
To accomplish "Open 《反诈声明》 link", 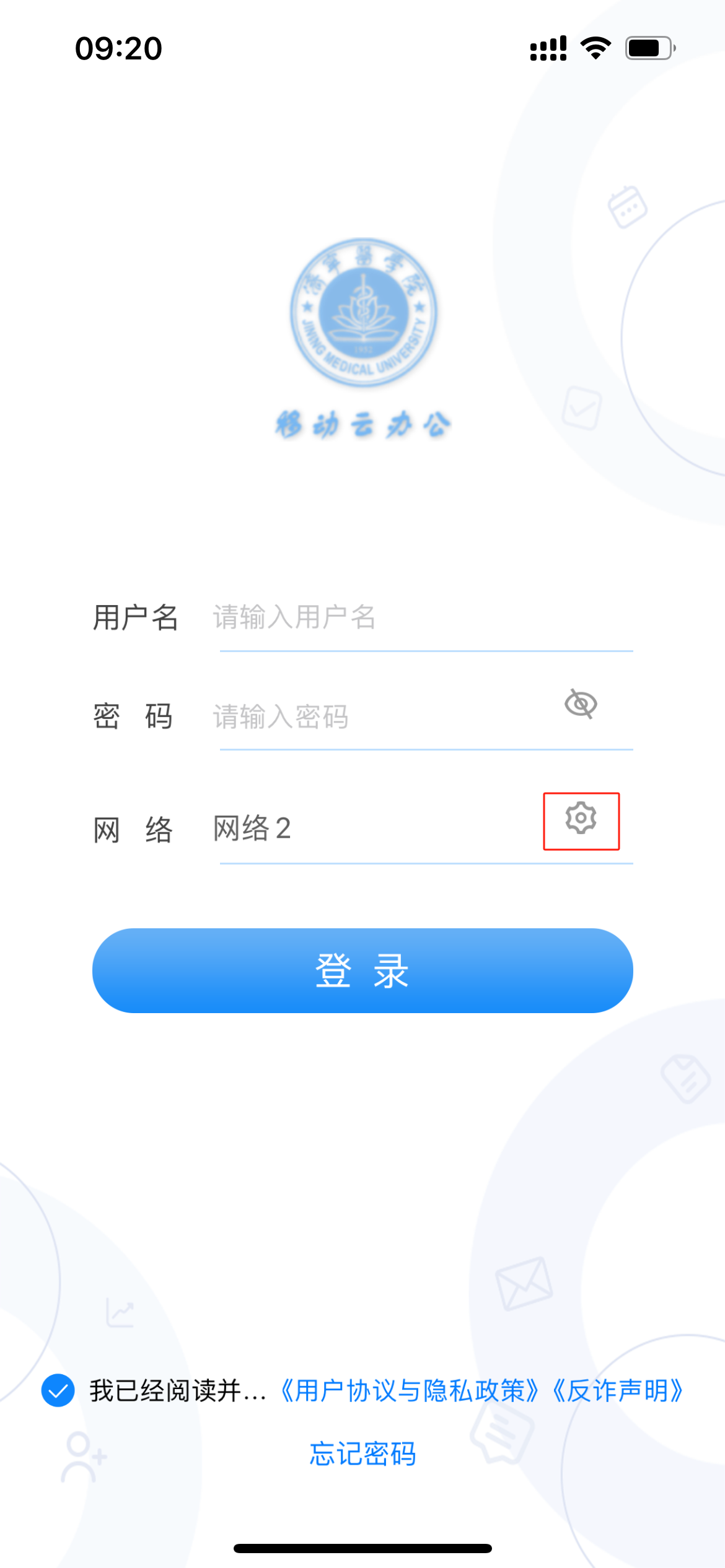I will [618, 1391].
